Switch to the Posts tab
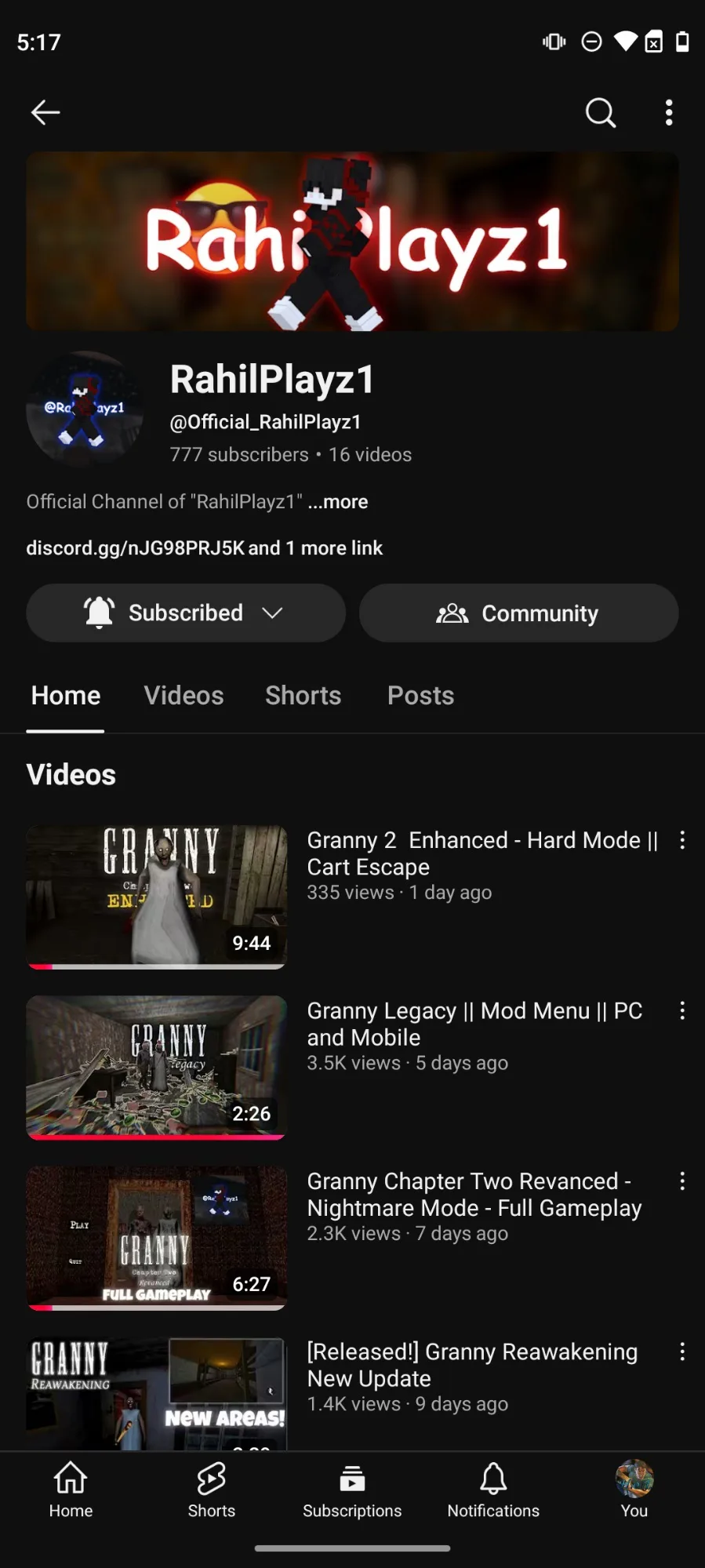705x1568 pixels. (420, 696)
